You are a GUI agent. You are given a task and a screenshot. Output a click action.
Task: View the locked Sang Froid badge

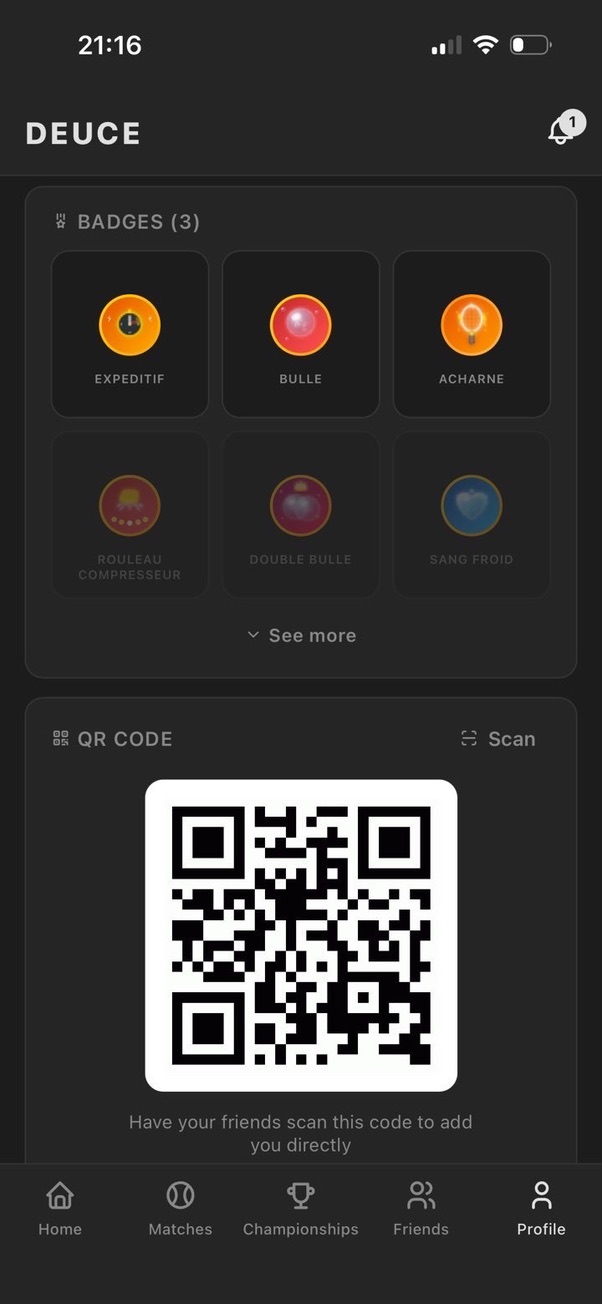click(471, 514)
